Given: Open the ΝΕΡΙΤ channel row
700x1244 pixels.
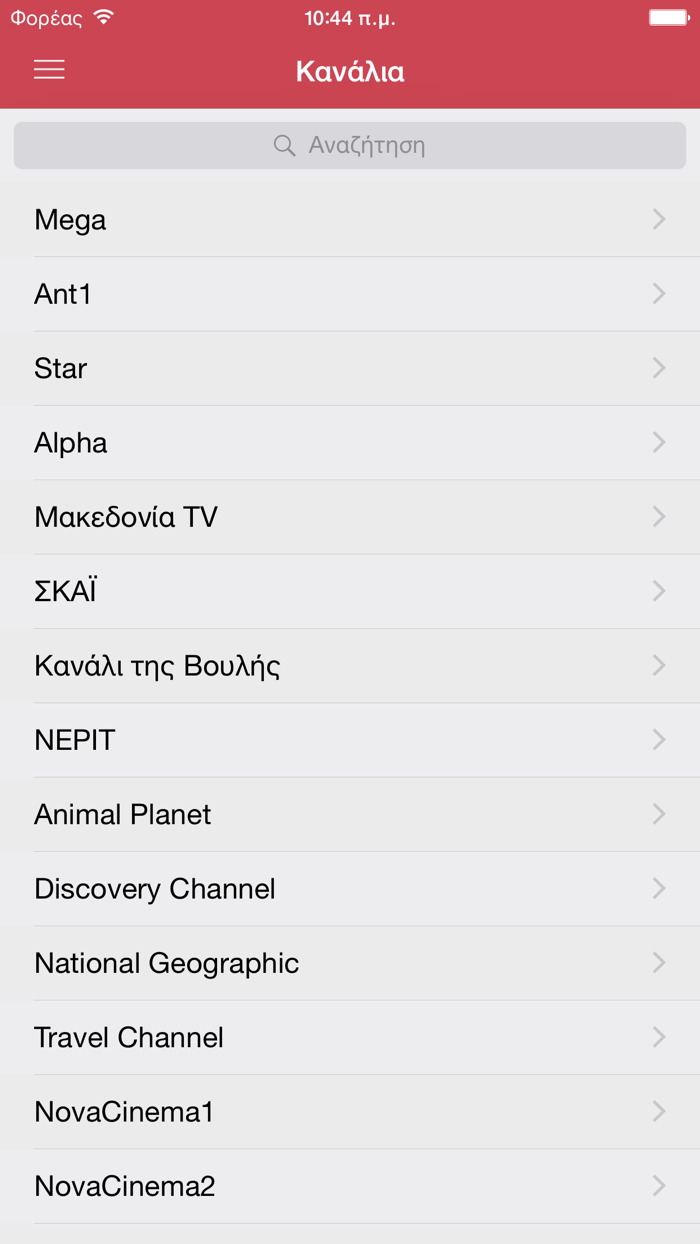Looking at the screenshot, I should pos(350,740).
